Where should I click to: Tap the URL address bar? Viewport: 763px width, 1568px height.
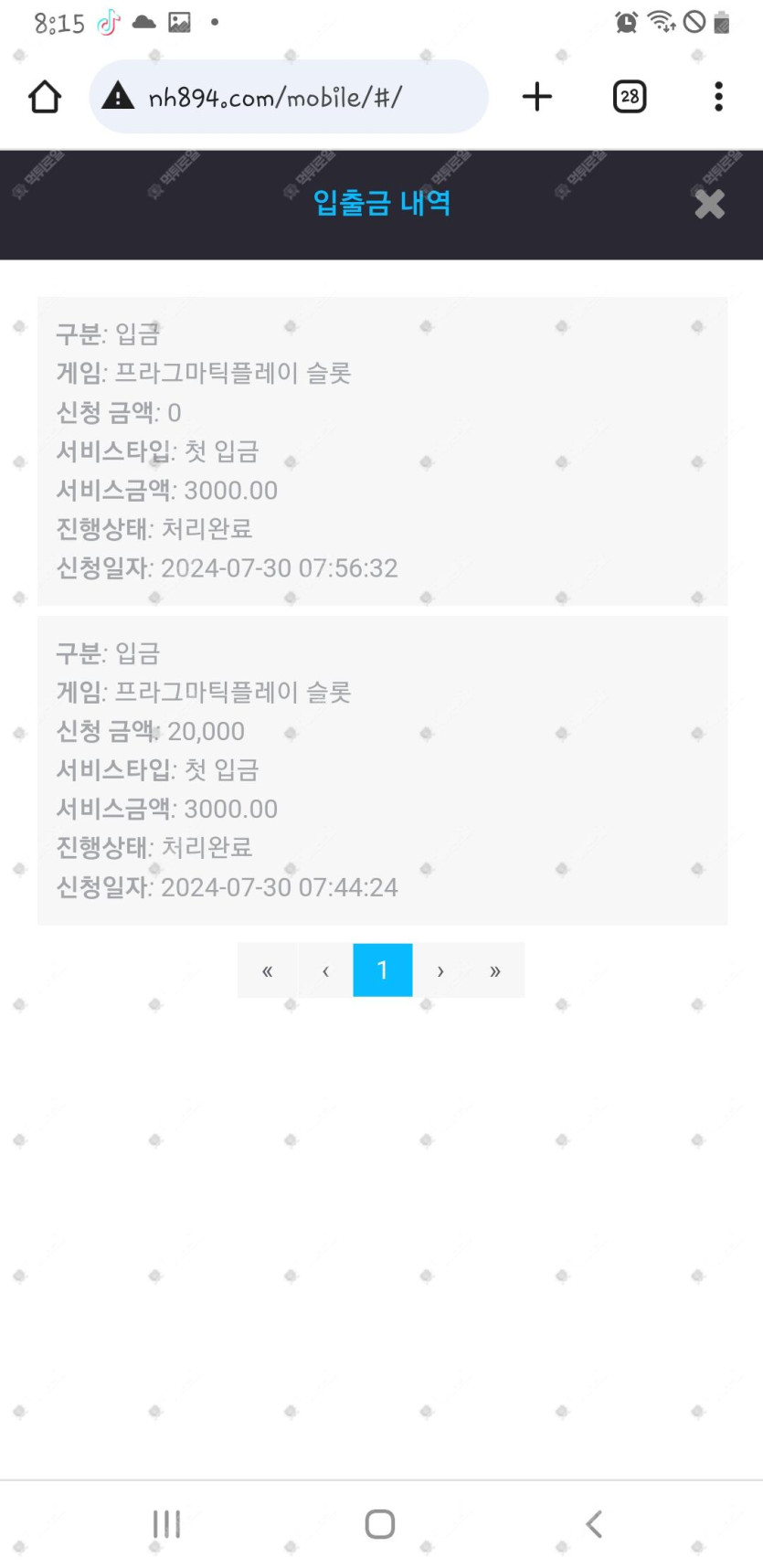click(289, 97)
